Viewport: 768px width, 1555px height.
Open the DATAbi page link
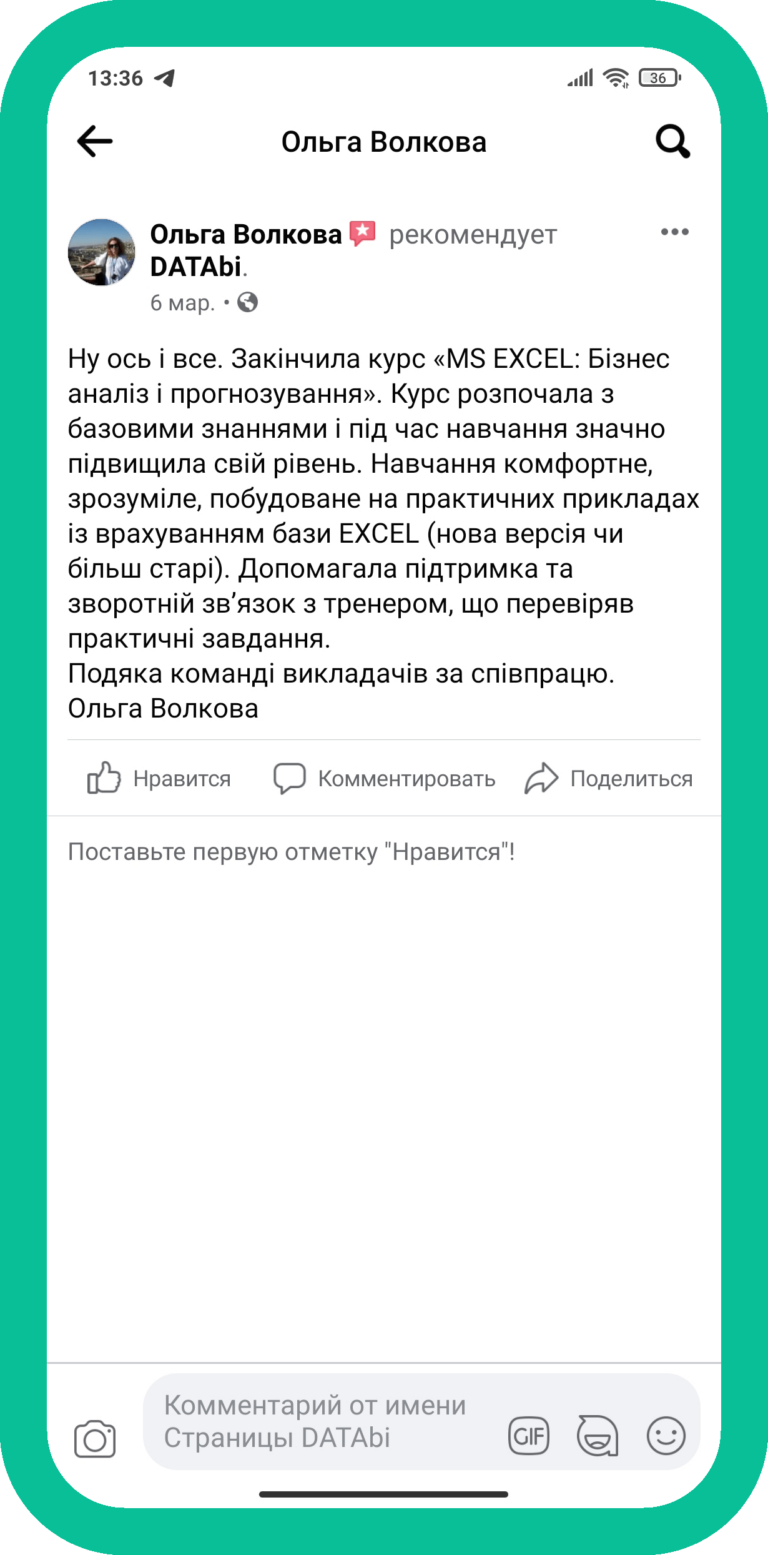coord(196,267)
